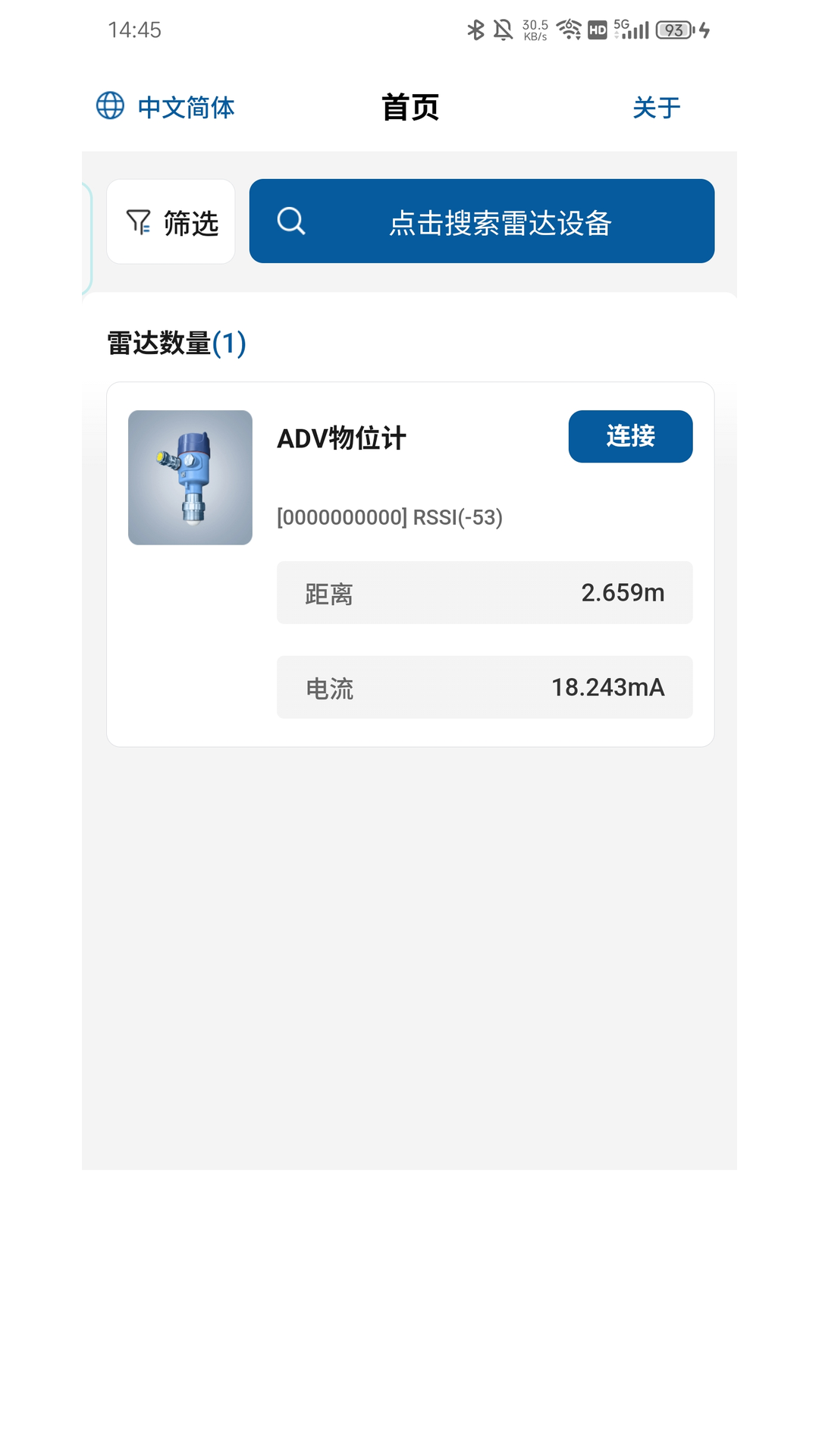The width and height of the screenshot is (819, 1456).
Task: Expand the 电流 current row details
Action: tap(484, 687)
